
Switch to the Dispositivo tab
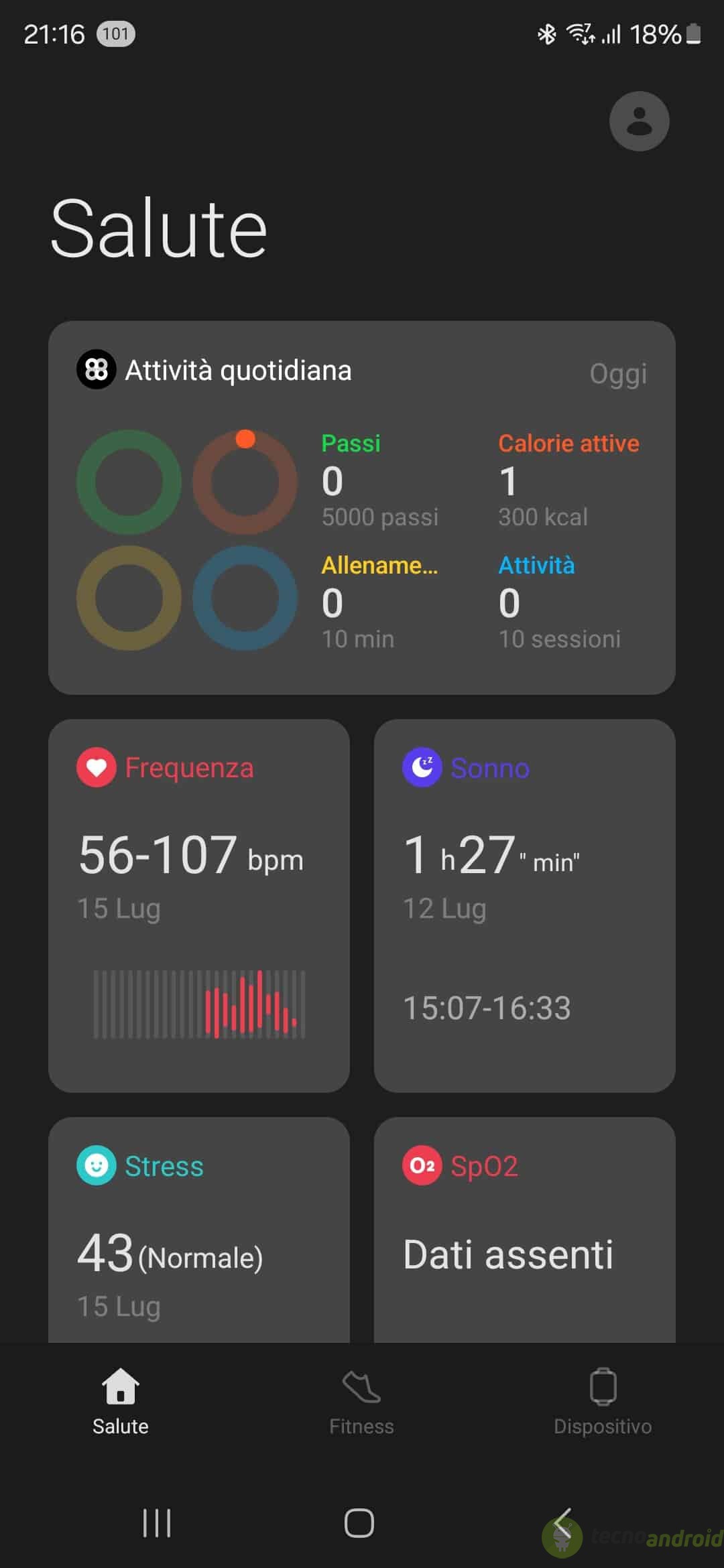[603, 1402]
